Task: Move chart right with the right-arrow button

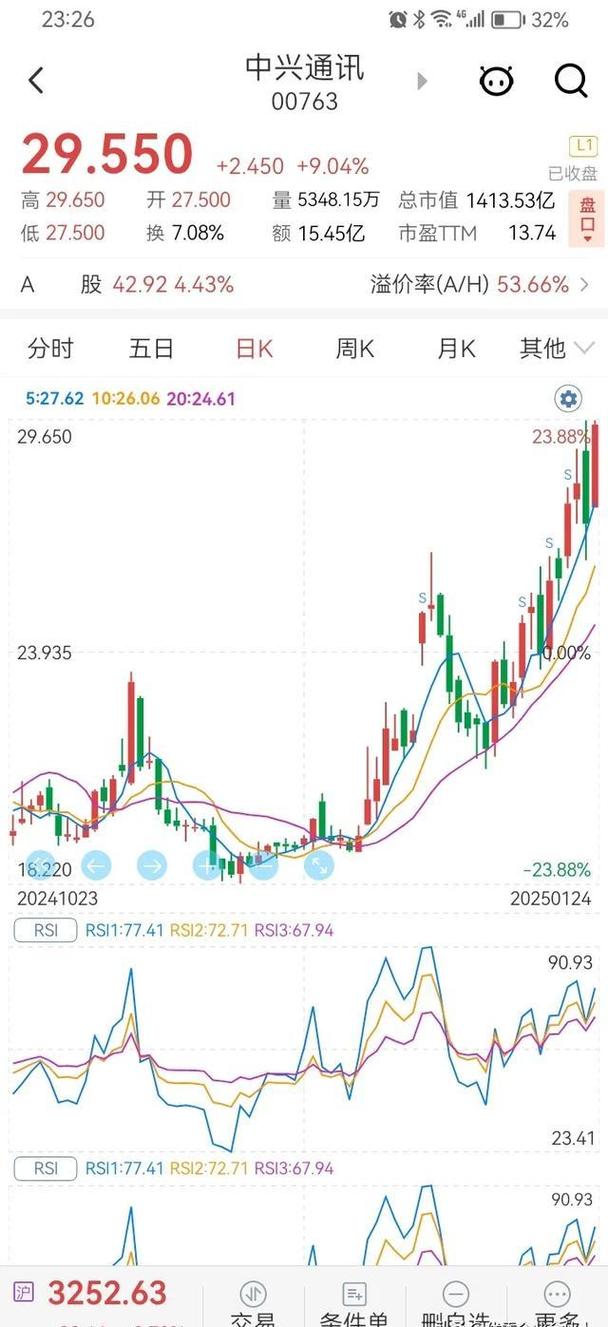Action: (x=152, y=865)
